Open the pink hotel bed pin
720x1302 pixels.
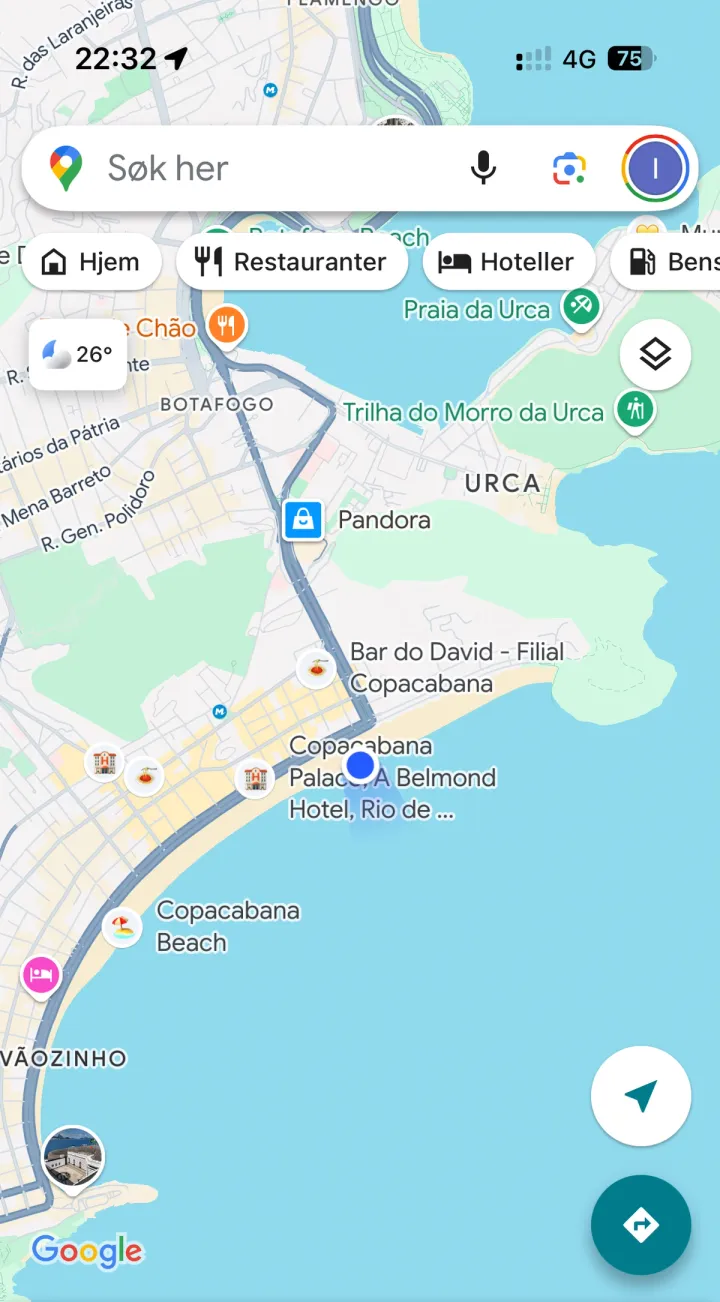40,974
